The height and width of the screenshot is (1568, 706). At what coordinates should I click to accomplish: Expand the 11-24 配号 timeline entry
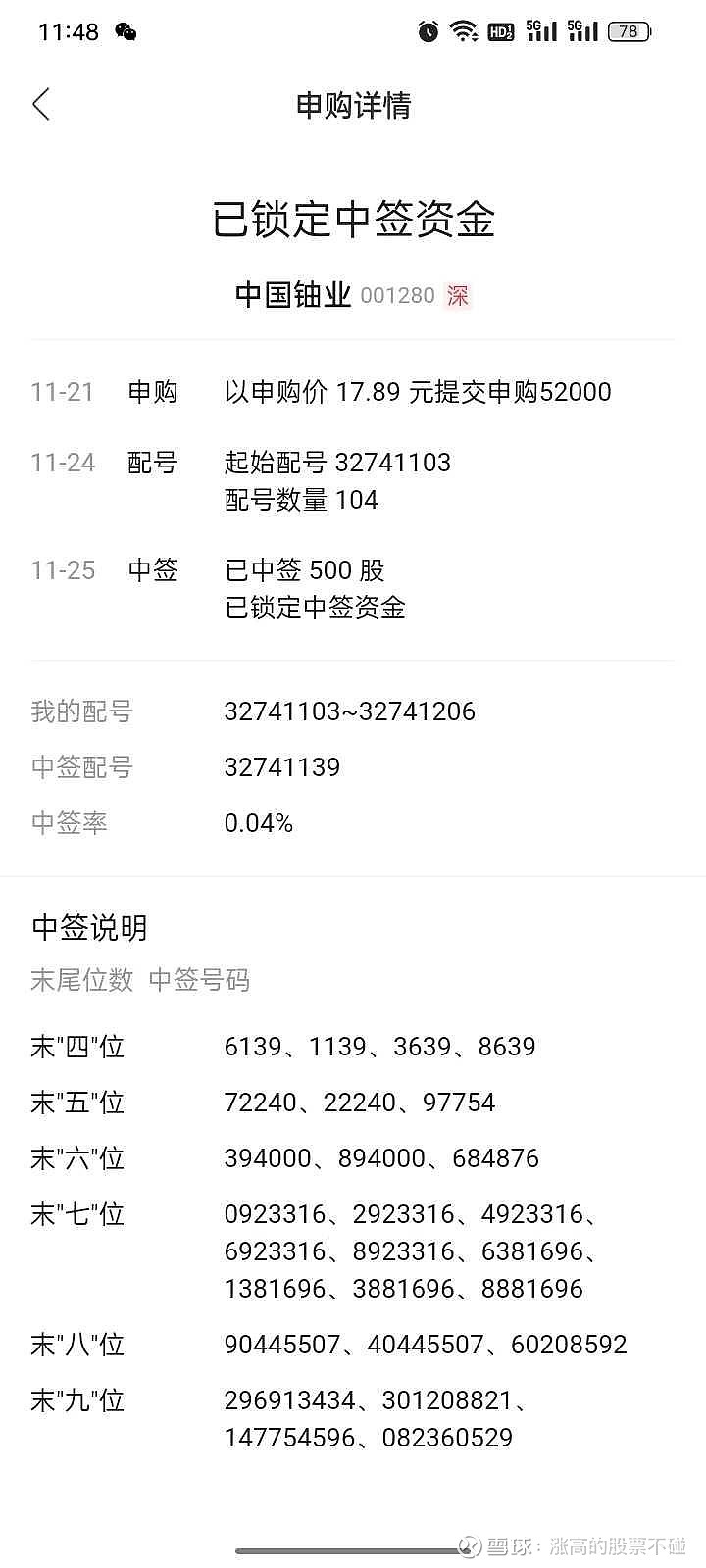click(353, 480)
